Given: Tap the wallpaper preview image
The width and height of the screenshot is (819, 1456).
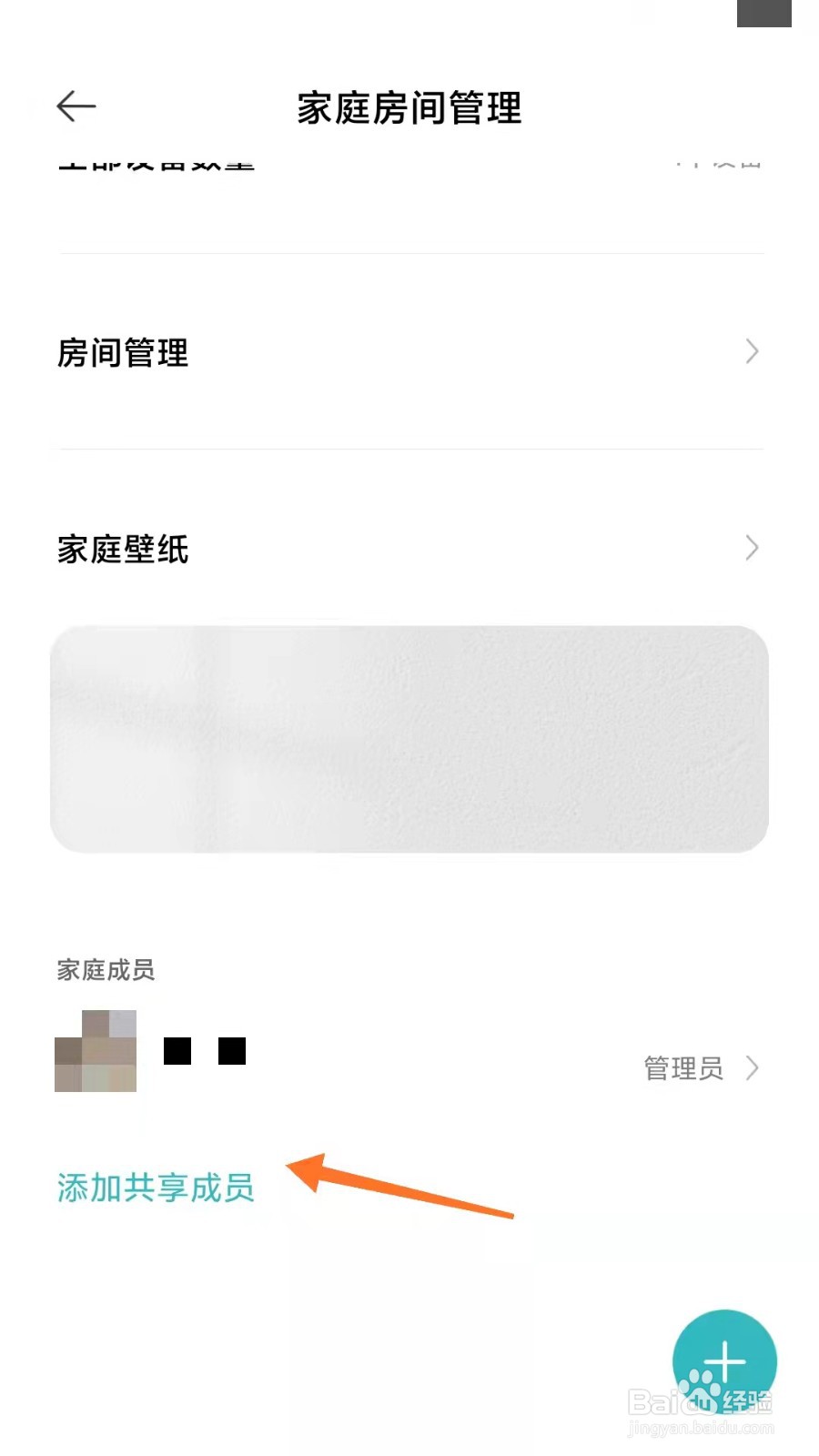Looking at the screenshot, I should (408, 737).
